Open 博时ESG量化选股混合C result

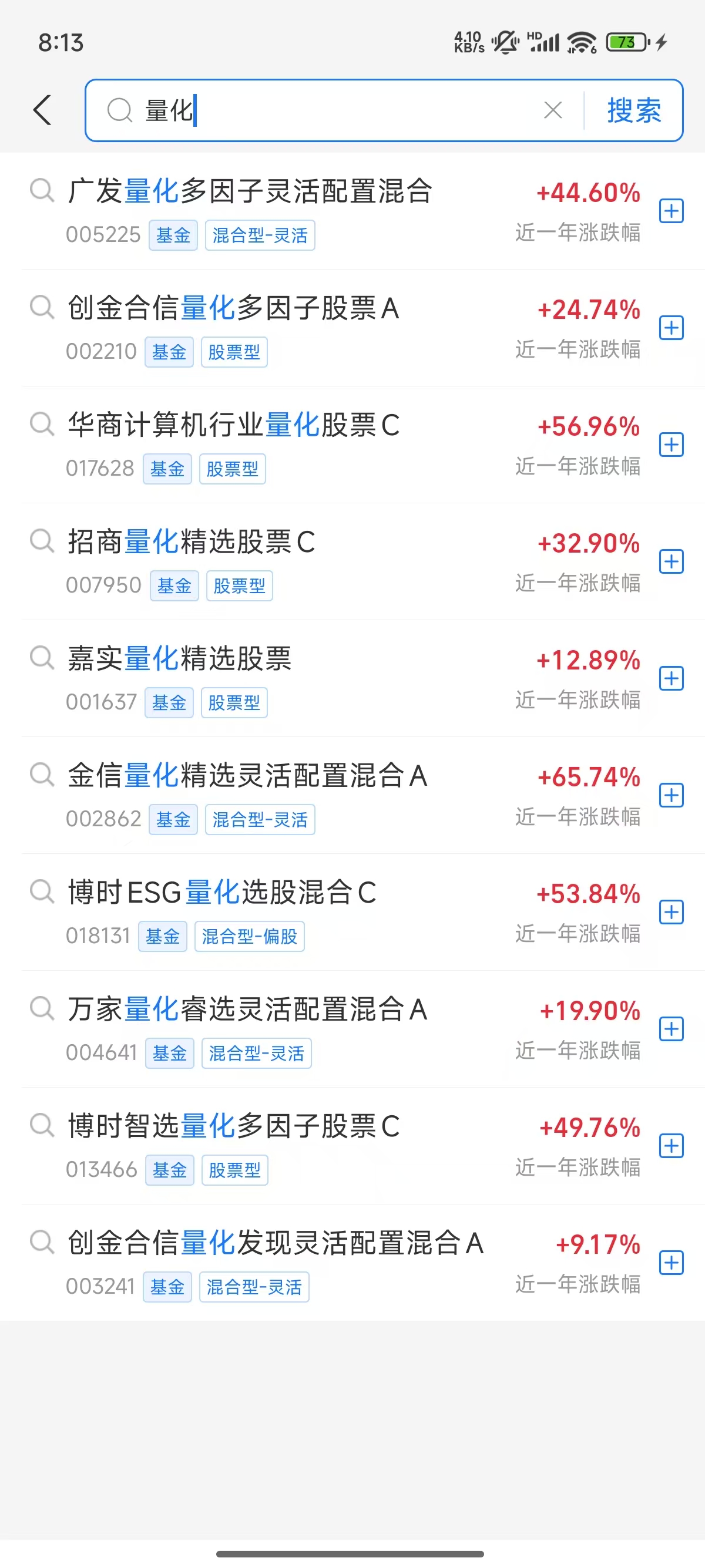point(221,893)
